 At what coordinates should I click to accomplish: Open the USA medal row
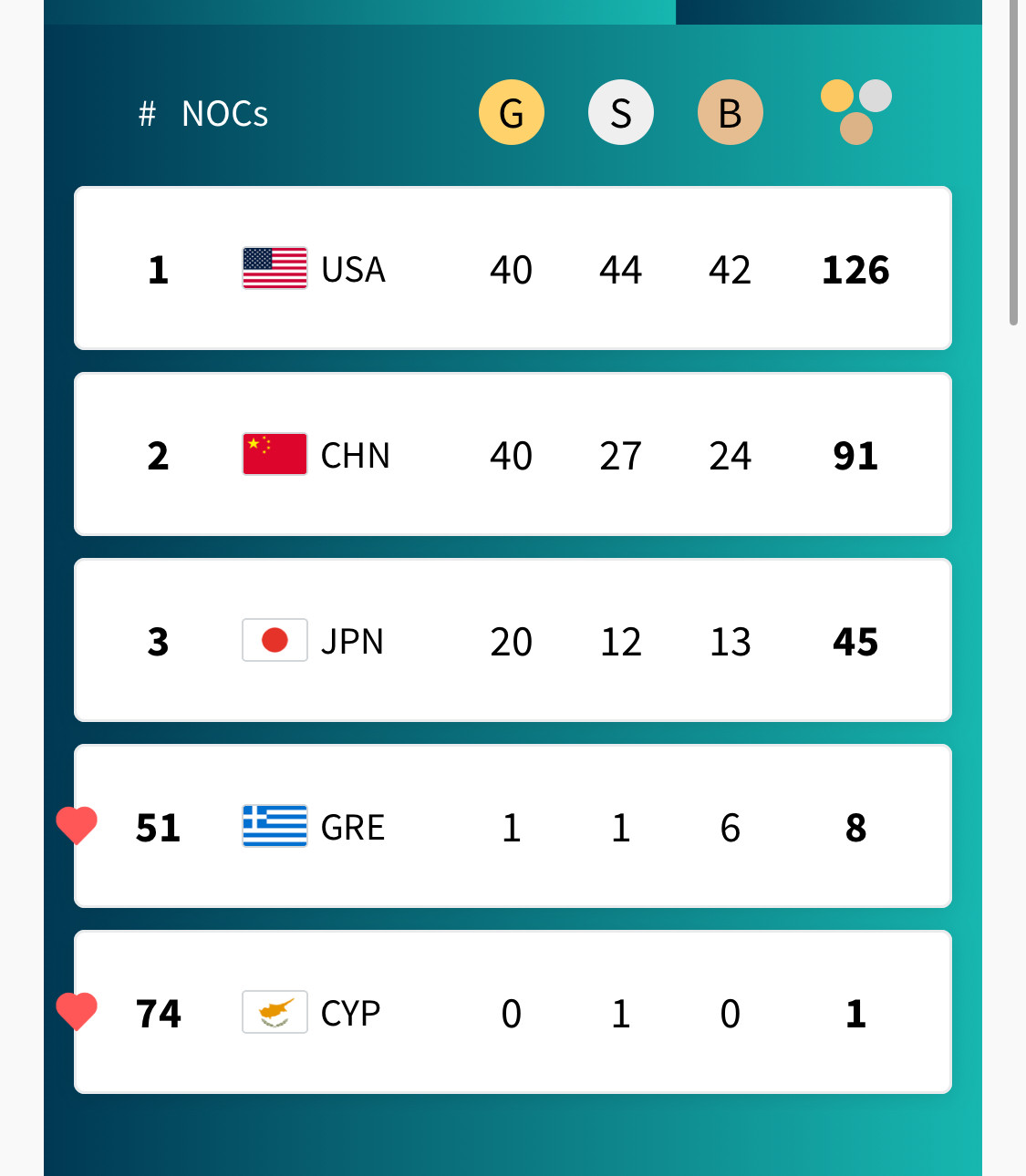point(513,269)
